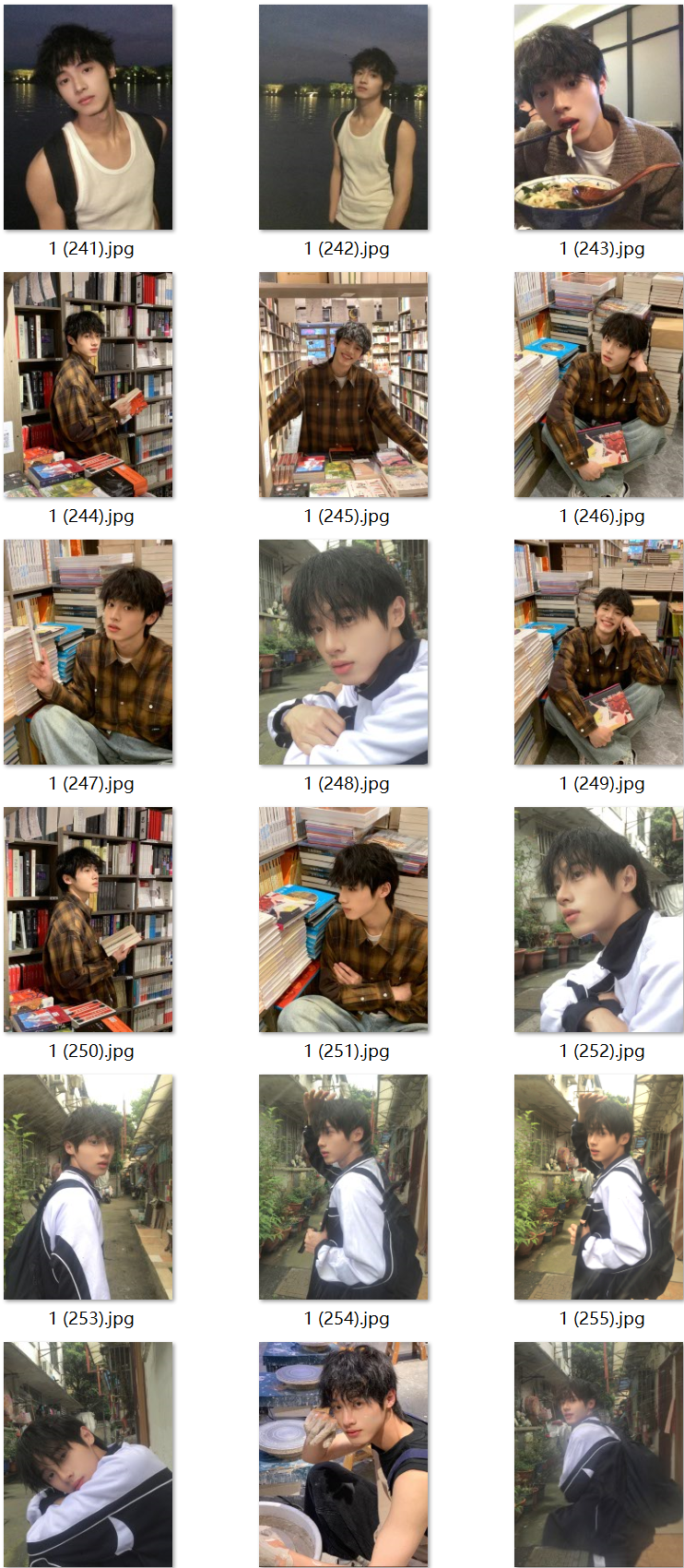Open the file 1 (246).jpg
The height and width of the screenshot is (1568, 684).
point(598,385)
